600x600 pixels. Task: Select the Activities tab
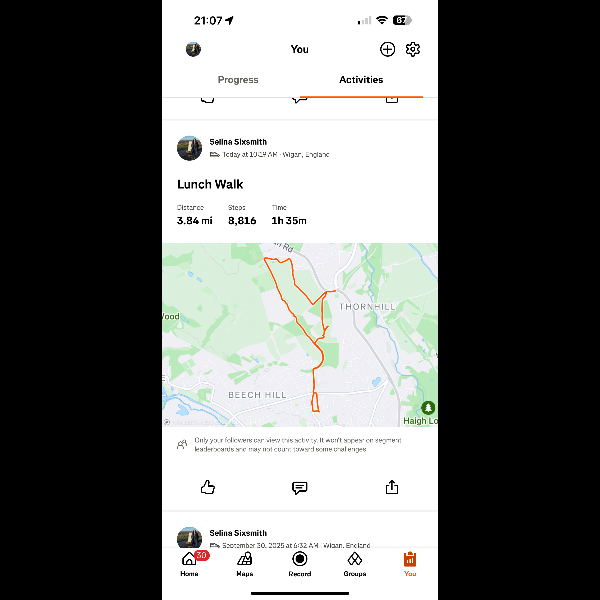coord(361,80)
